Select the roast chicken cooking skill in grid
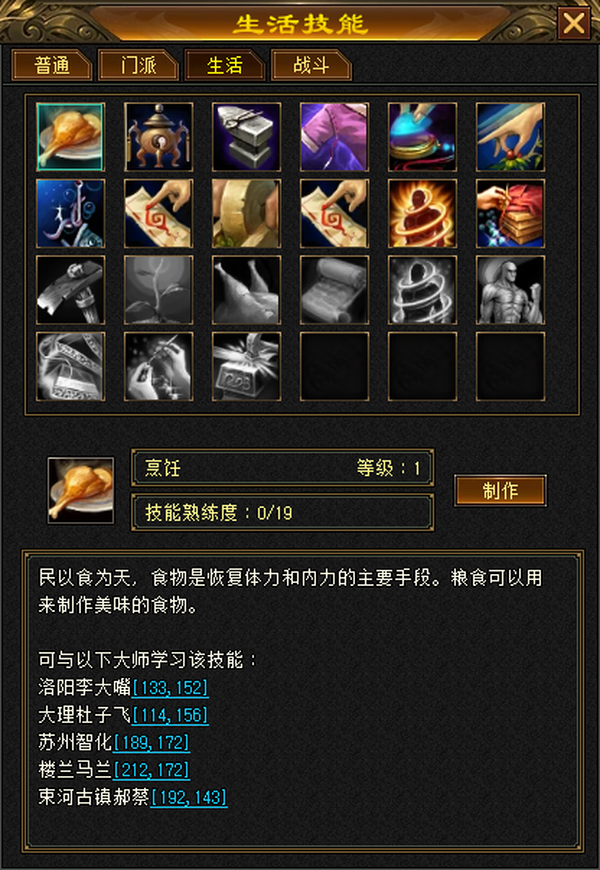This screenshot has height=870, width=600. (70, 136)
